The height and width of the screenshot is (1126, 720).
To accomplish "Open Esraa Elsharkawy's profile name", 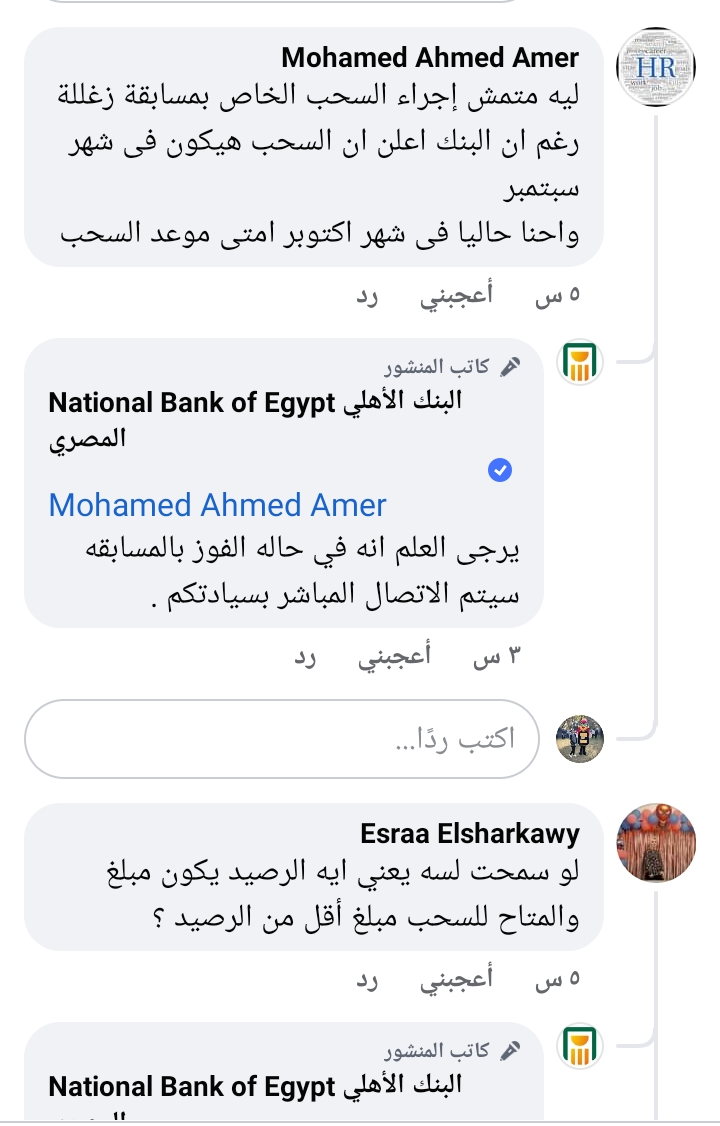I will tap(470, 835).
